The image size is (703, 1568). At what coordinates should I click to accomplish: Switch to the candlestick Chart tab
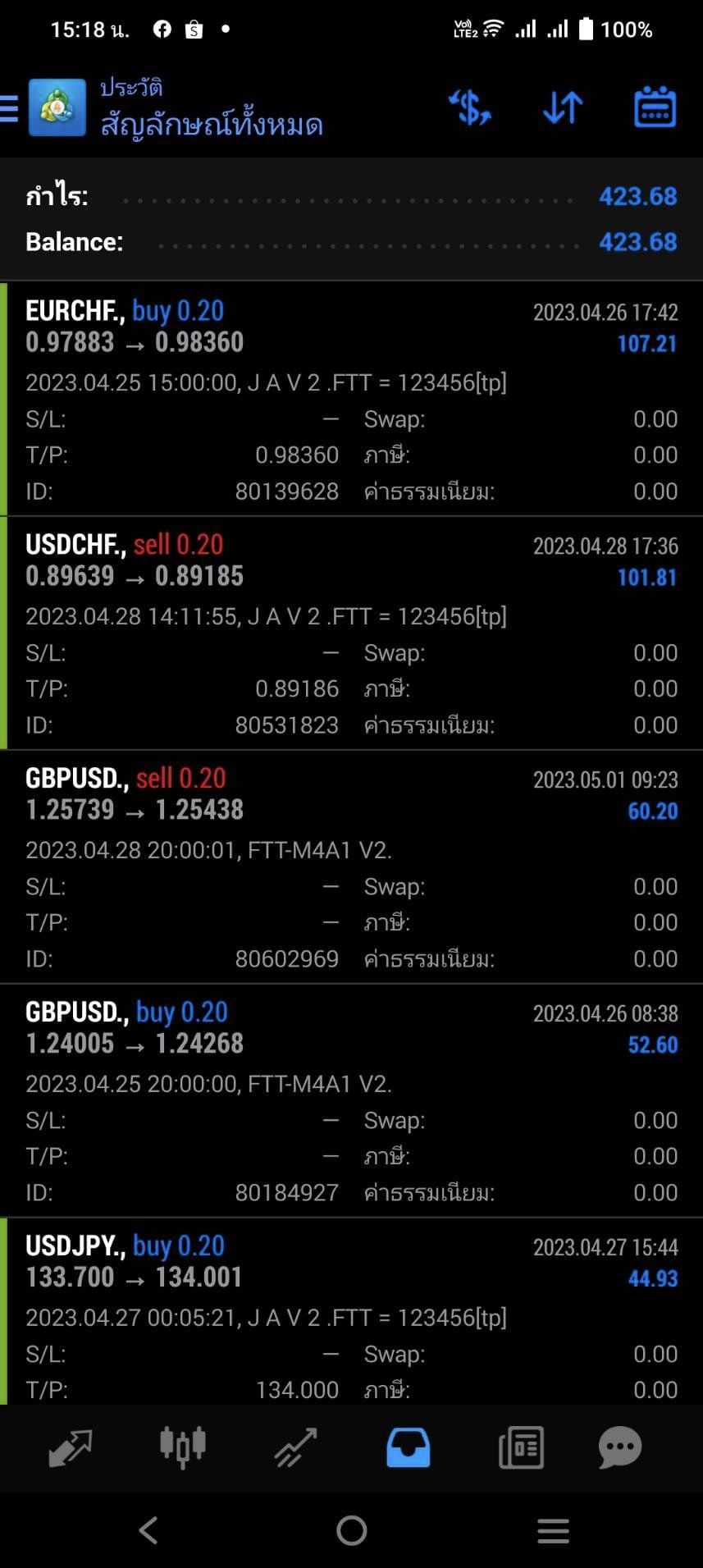click(x=182, y=1447)
